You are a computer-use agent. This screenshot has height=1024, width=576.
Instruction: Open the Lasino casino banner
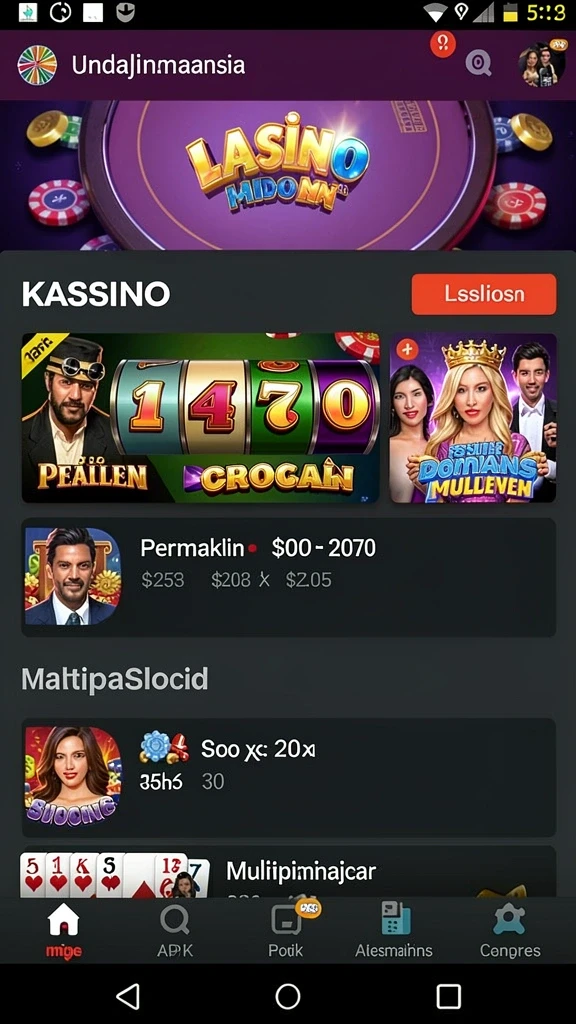point(288,175)
